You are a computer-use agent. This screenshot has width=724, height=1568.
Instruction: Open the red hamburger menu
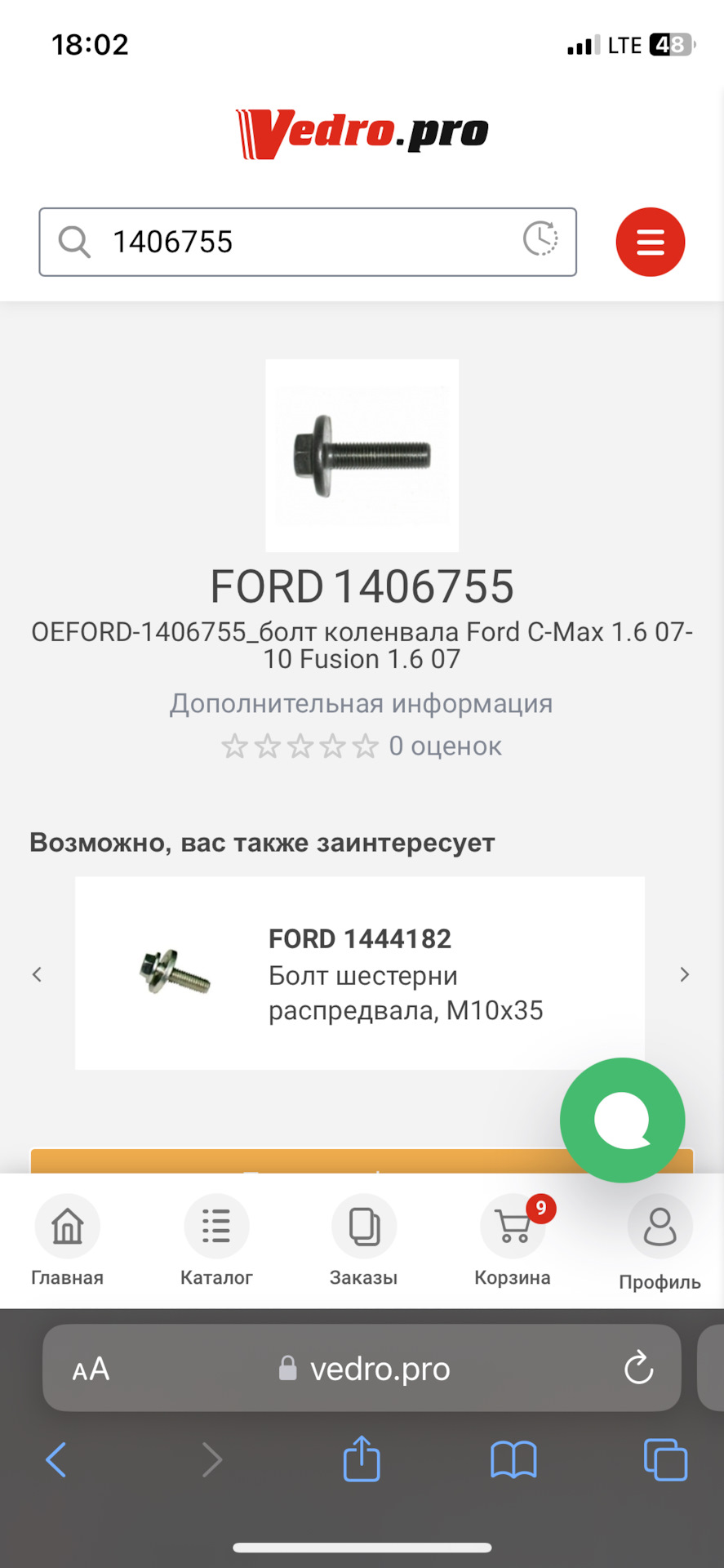650,242
